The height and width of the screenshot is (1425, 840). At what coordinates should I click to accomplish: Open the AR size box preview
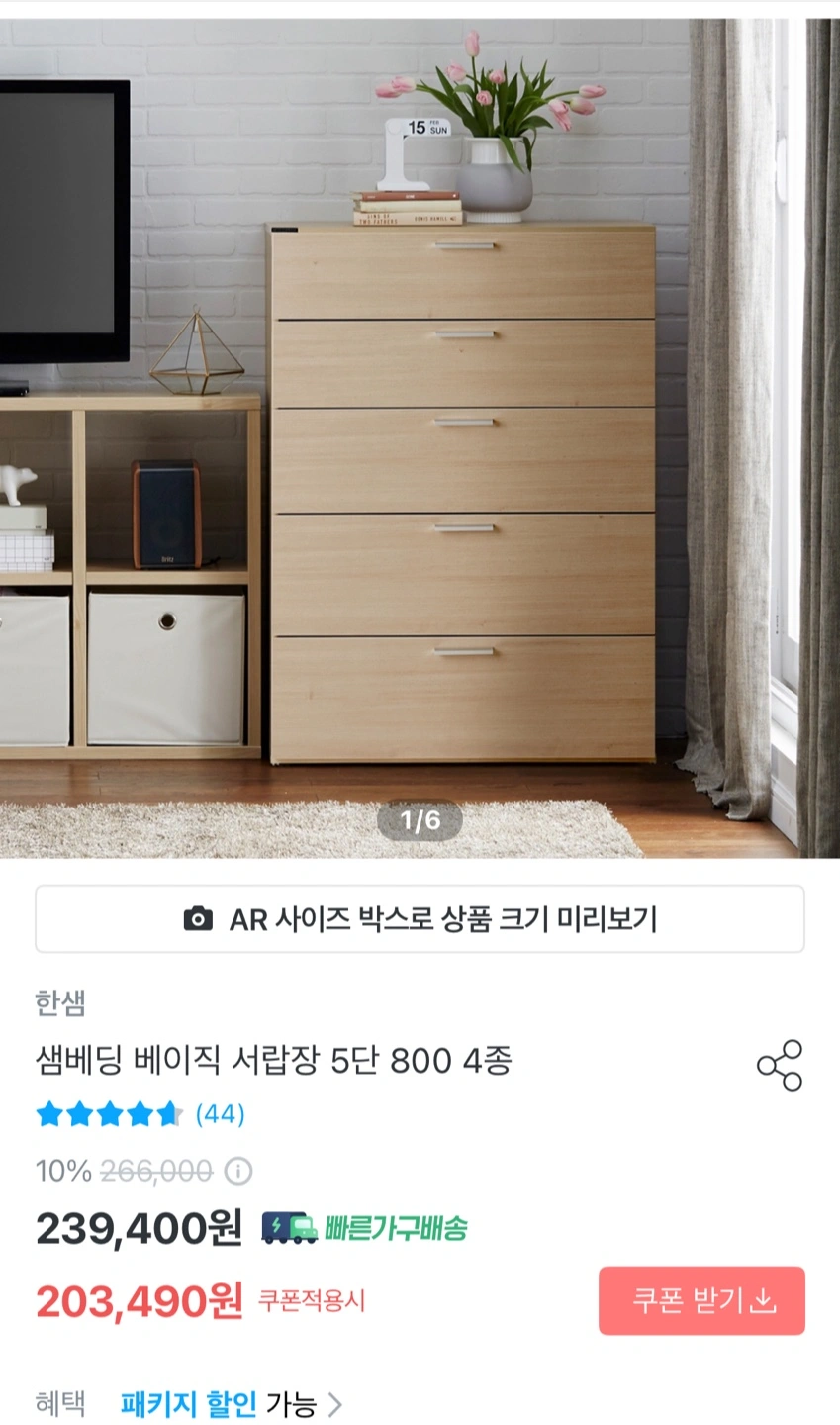[420, 919]
